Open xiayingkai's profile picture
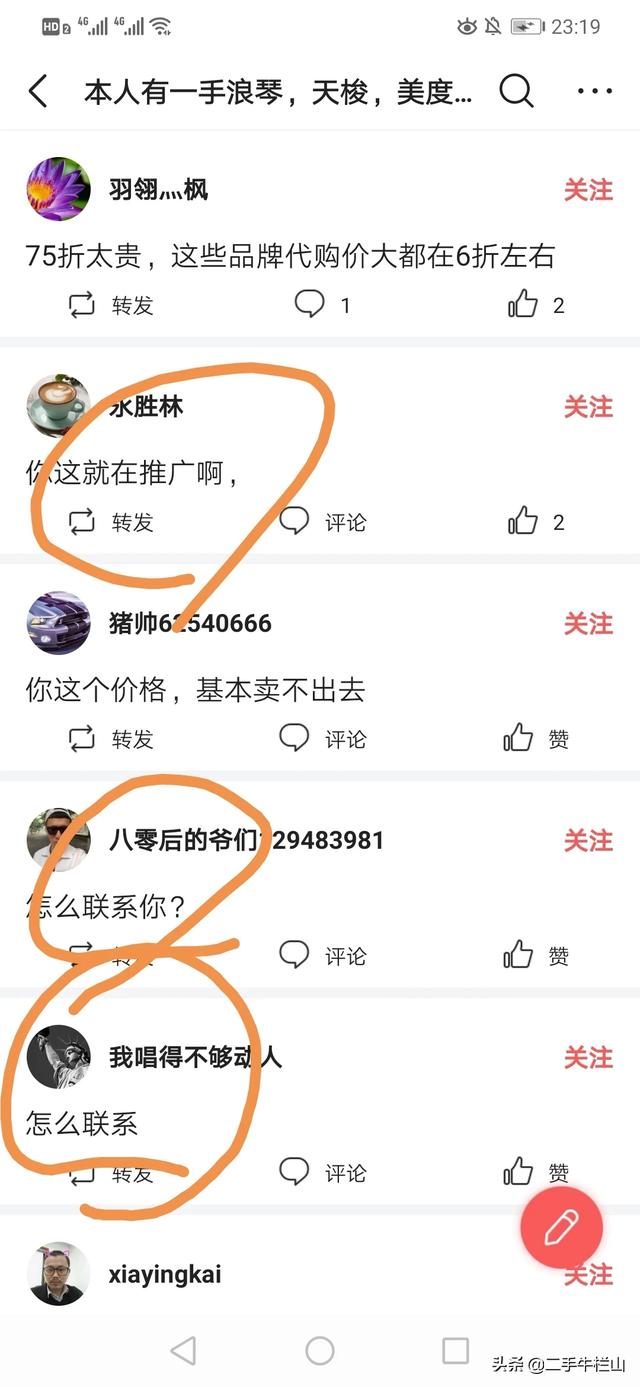 [x=58, y=1274]
